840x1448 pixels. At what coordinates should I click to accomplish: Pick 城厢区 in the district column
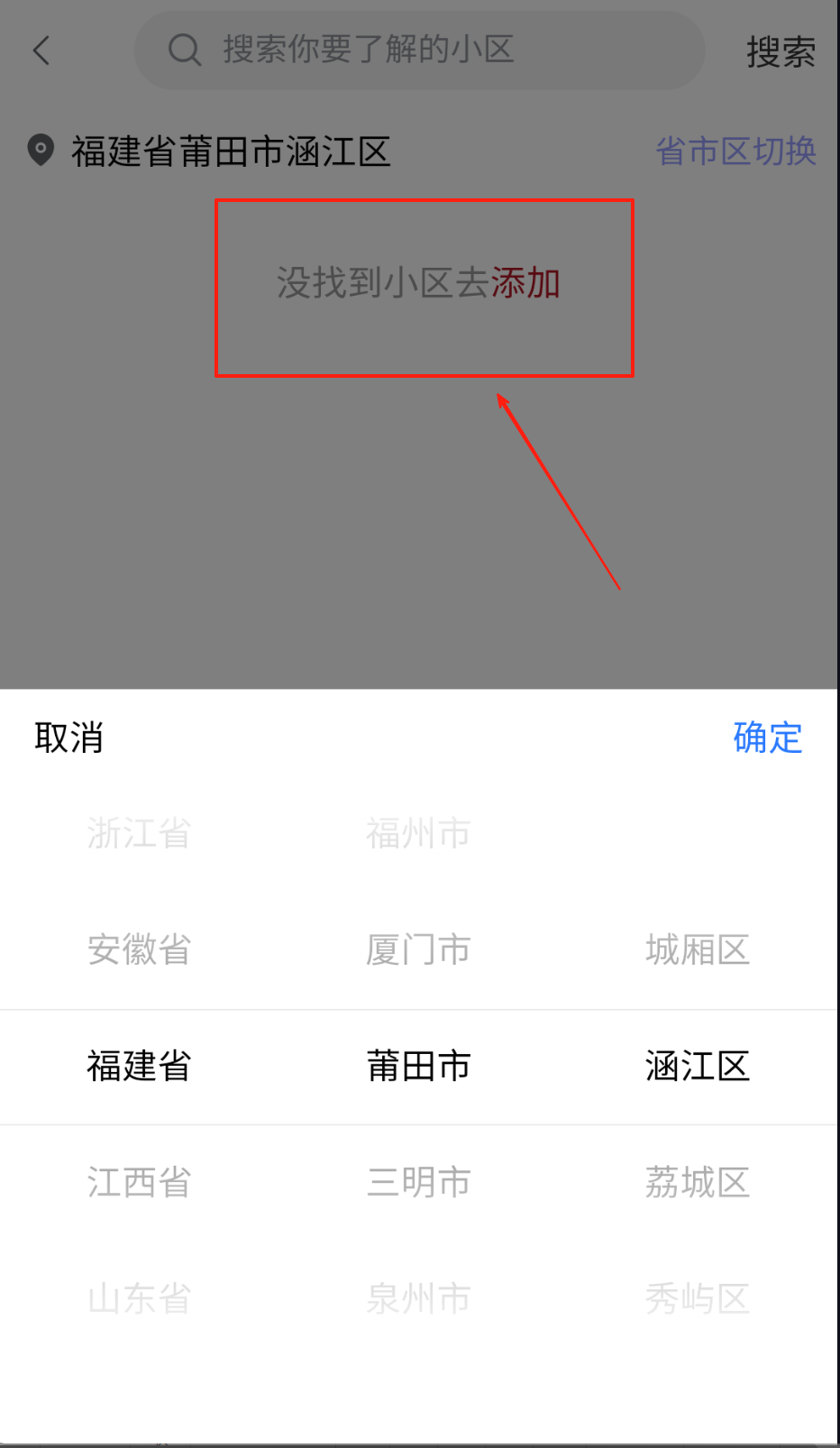698,949
